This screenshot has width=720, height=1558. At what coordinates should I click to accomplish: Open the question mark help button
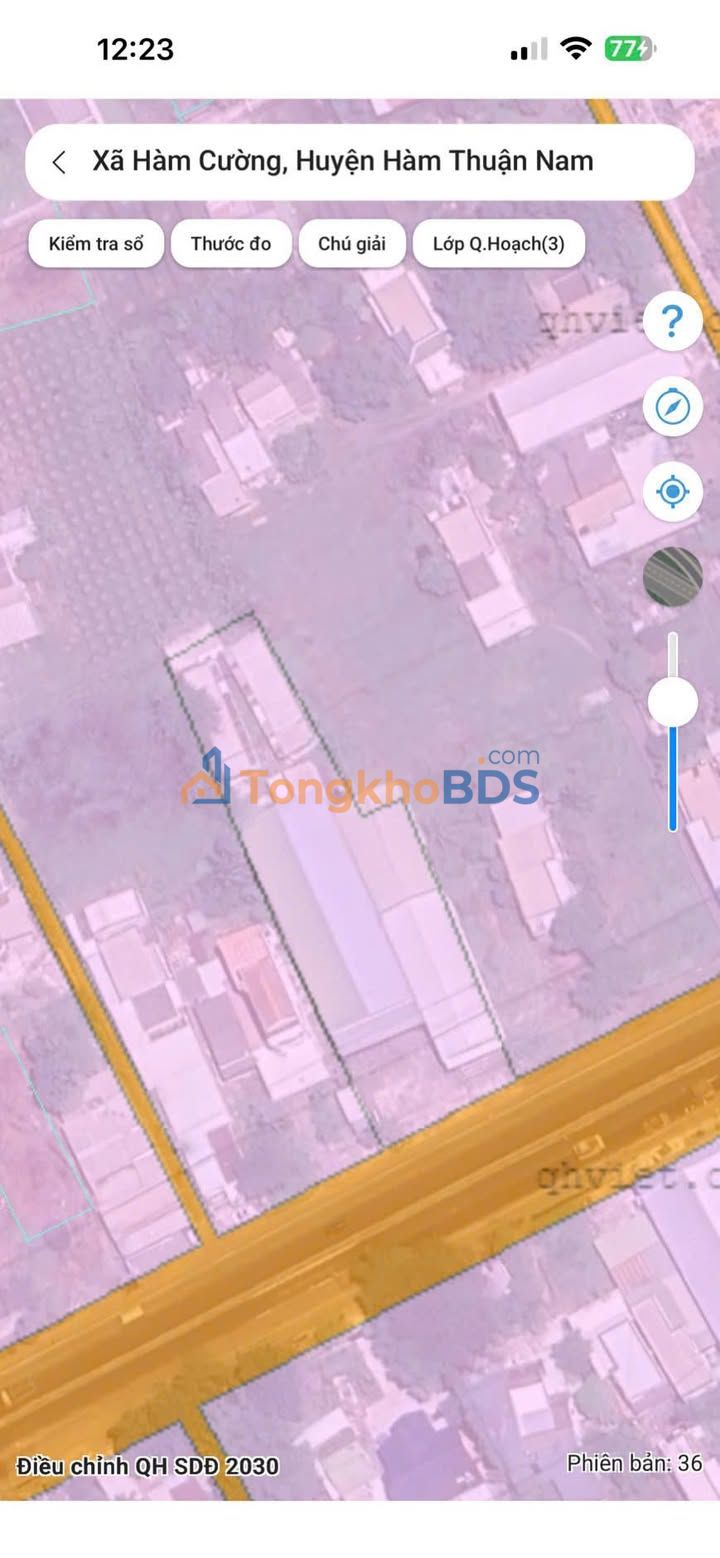pos(673,321)
